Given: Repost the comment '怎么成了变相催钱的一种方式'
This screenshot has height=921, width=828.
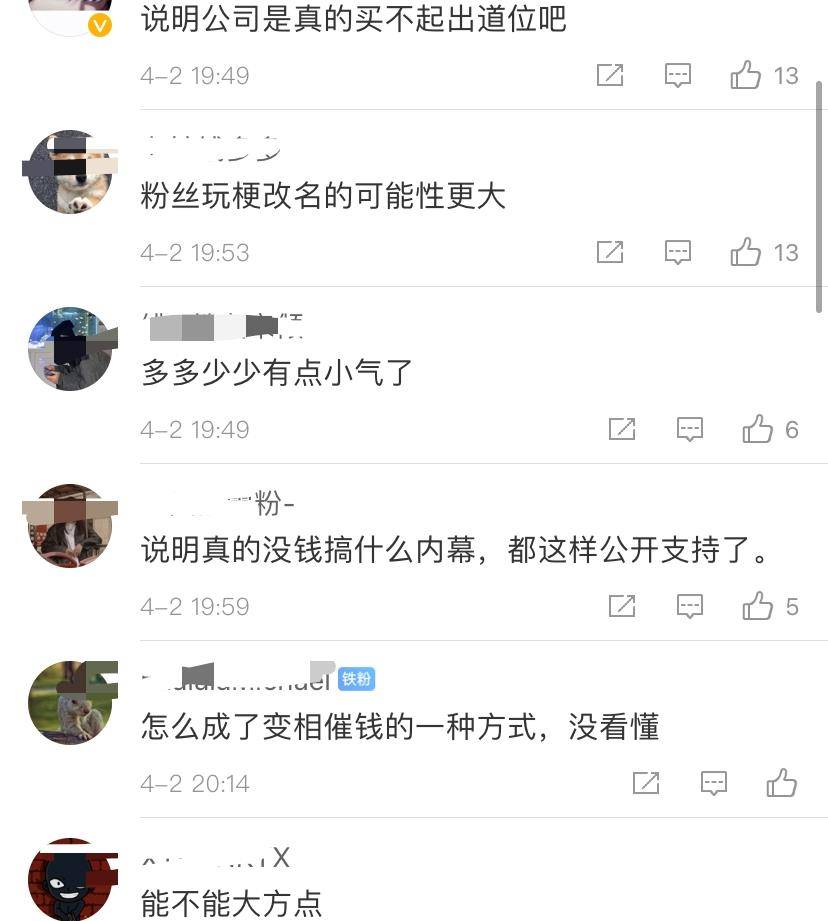Looking at the screenshot, I should point(646,783).
